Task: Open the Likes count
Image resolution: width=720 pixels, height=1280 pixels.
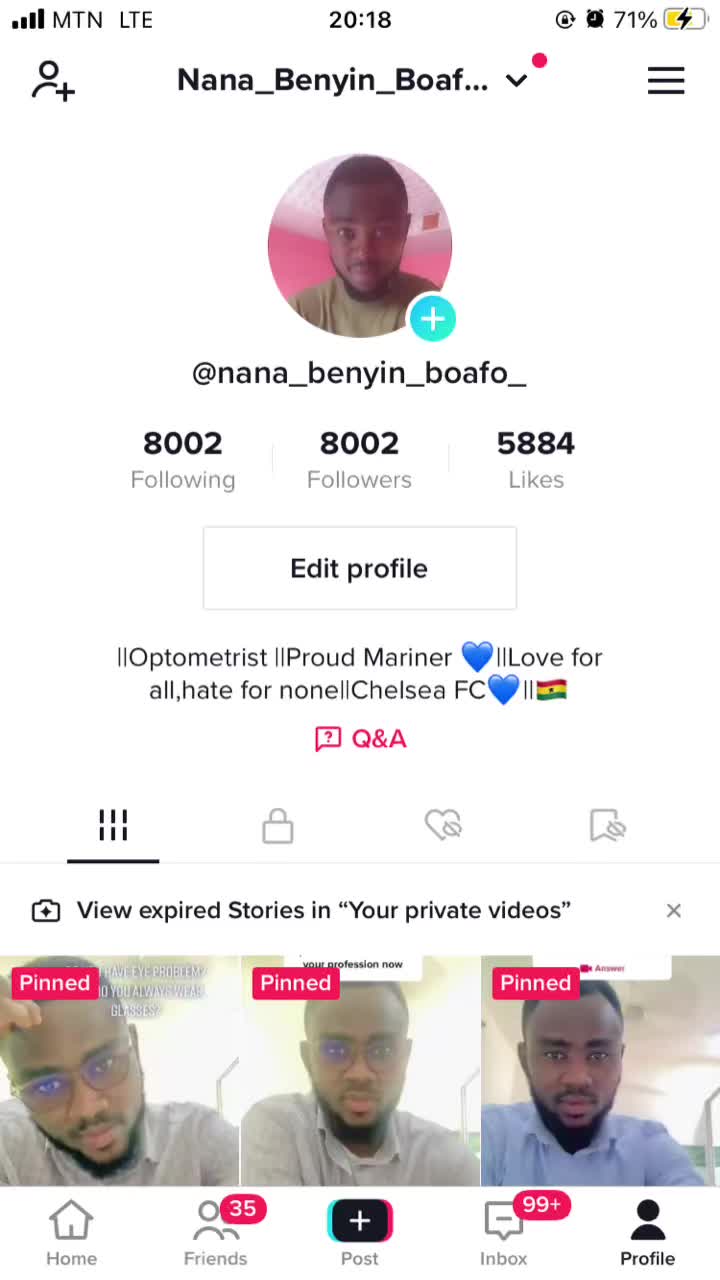Action: pyautogui.click(x=536, y=459)
